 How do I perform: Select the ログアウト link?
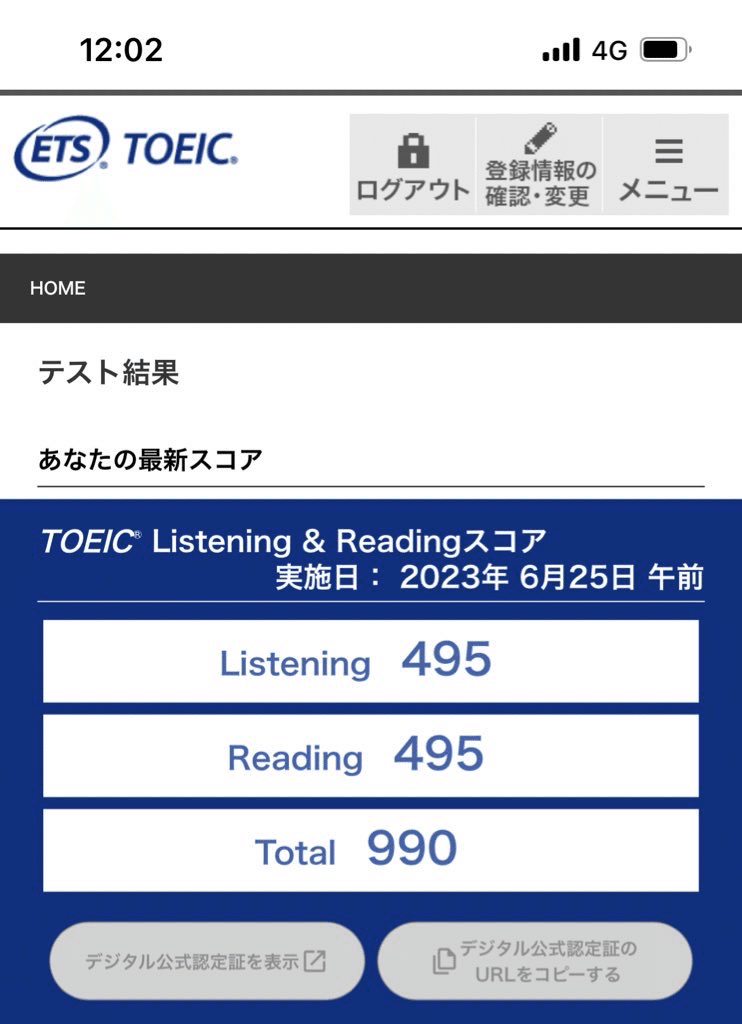pos(413,186)
